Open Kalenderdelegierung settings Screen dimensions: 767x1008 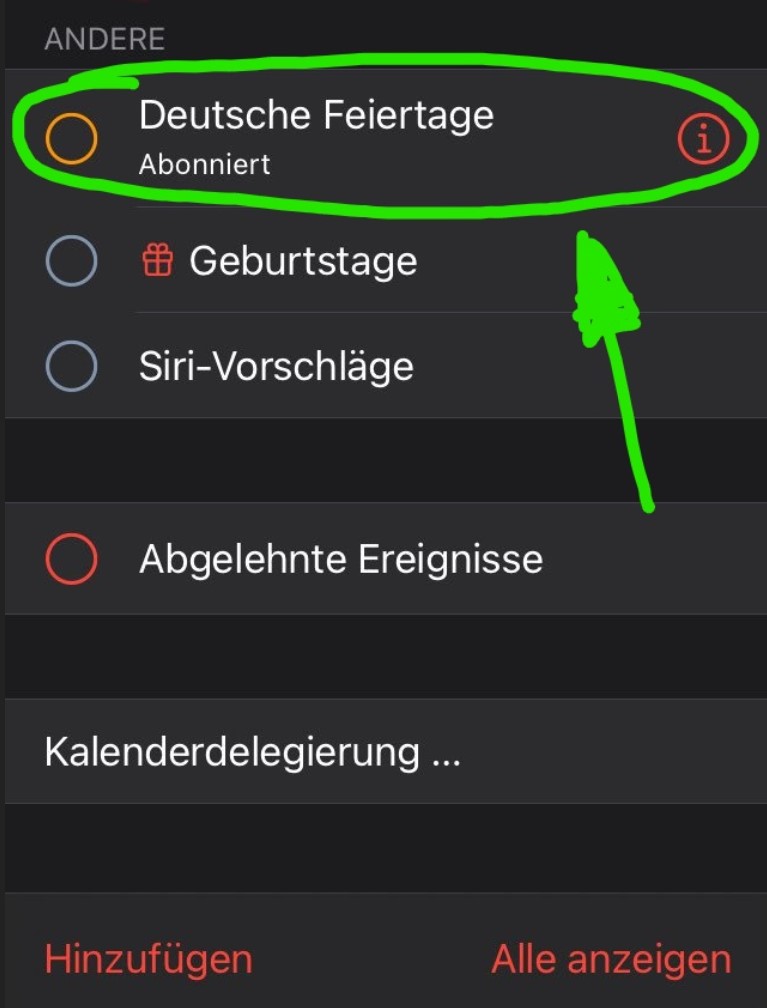tap(386, 751)
